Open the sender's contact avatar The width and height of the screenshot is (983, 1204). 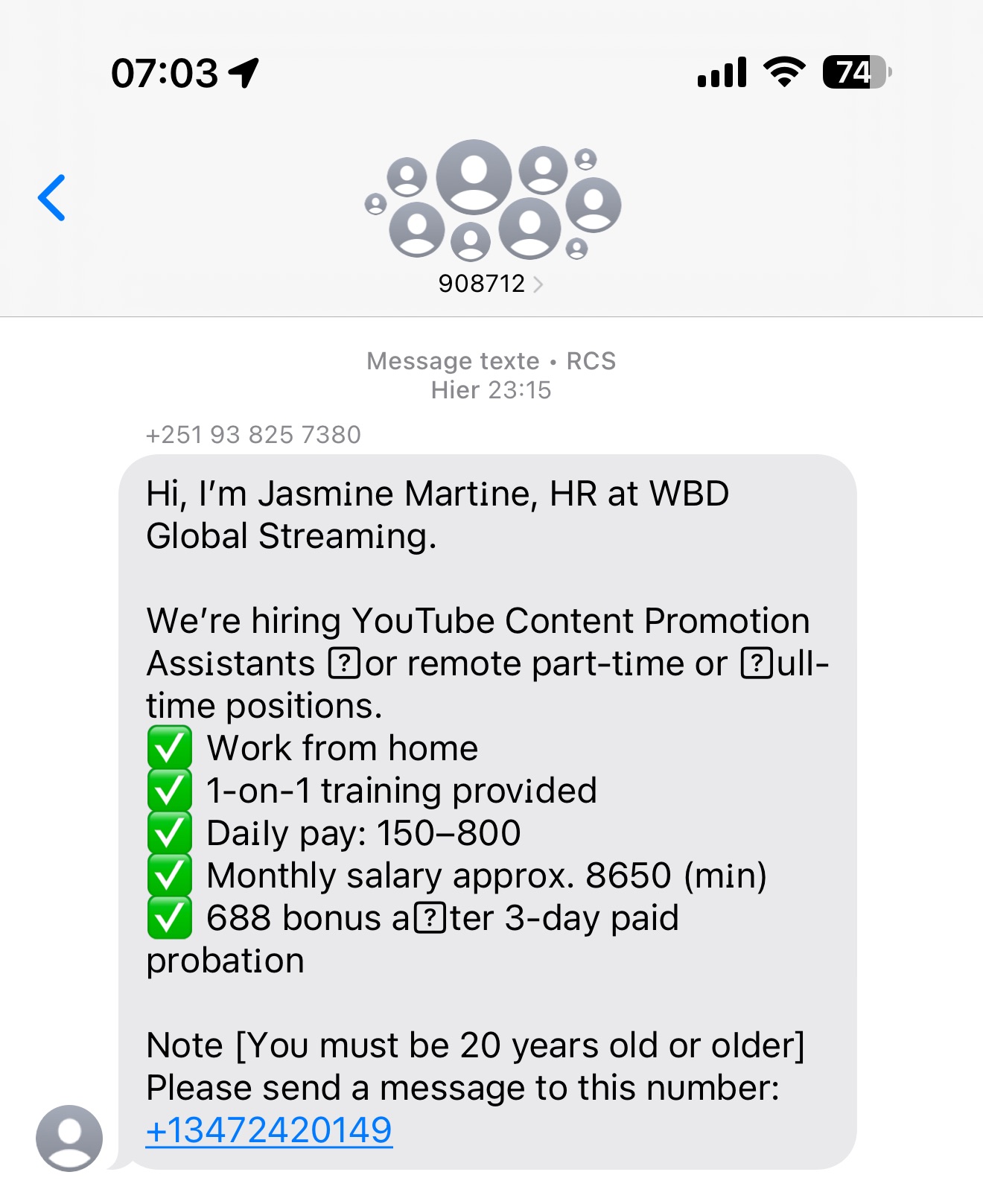[69, 1137]
